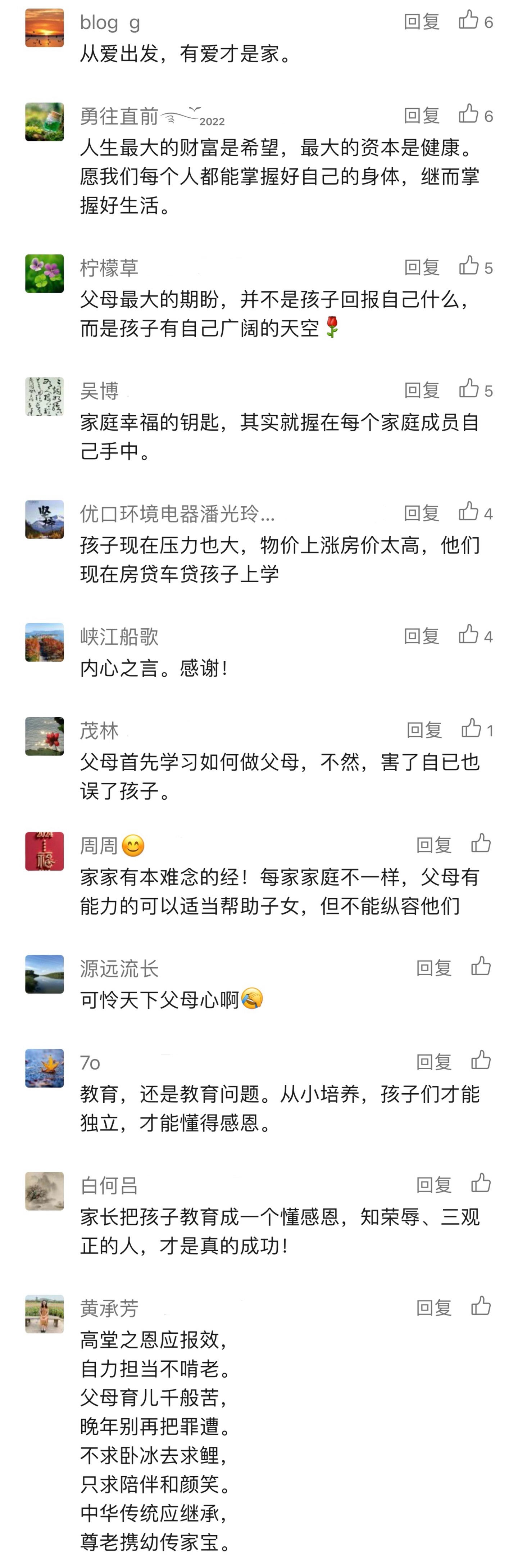
Task: View 源远流长's profile picture
Action: pos(45,974)
